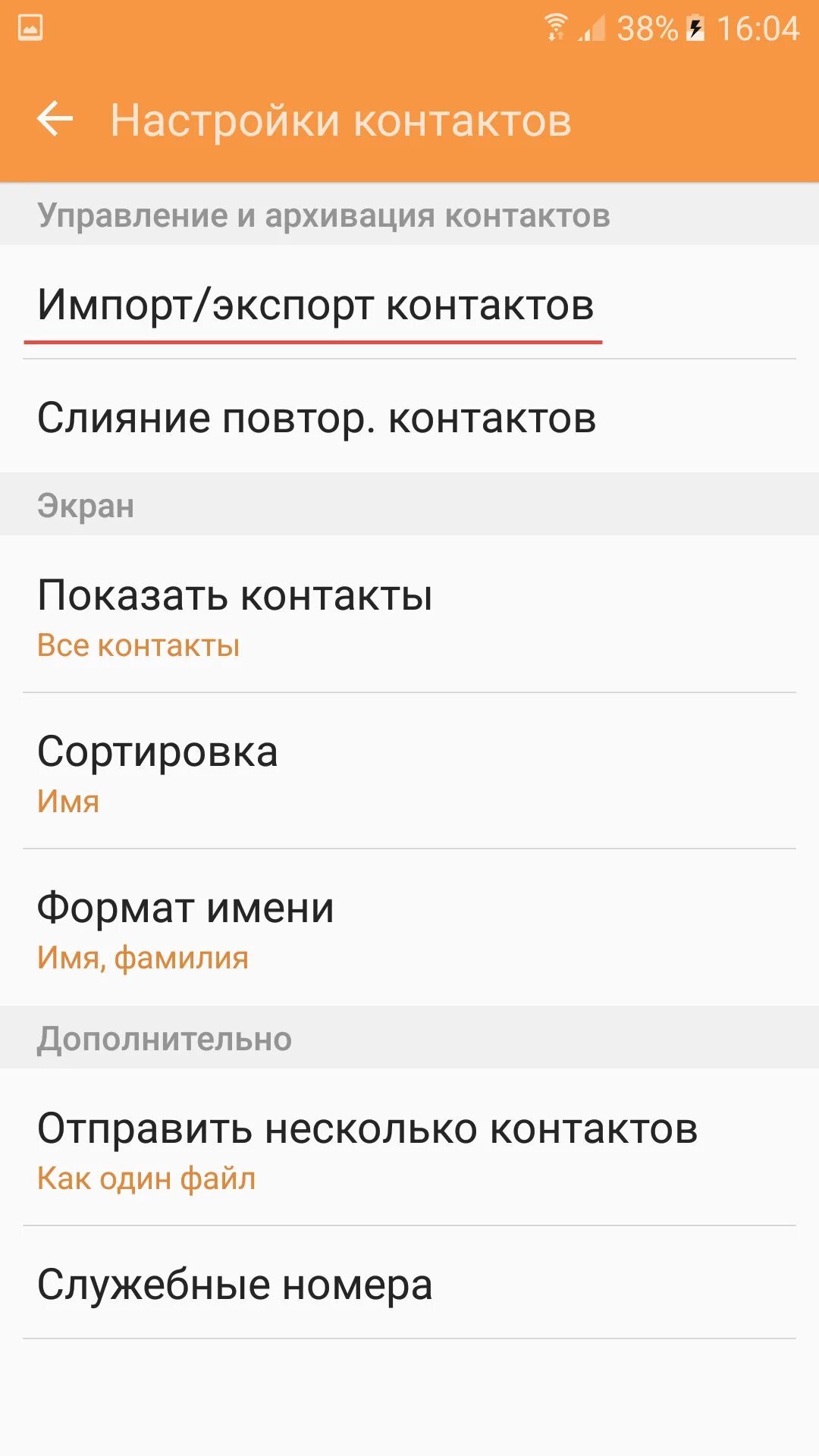
Task: Go back from Настройки контактов
Action: click(55, 120)
